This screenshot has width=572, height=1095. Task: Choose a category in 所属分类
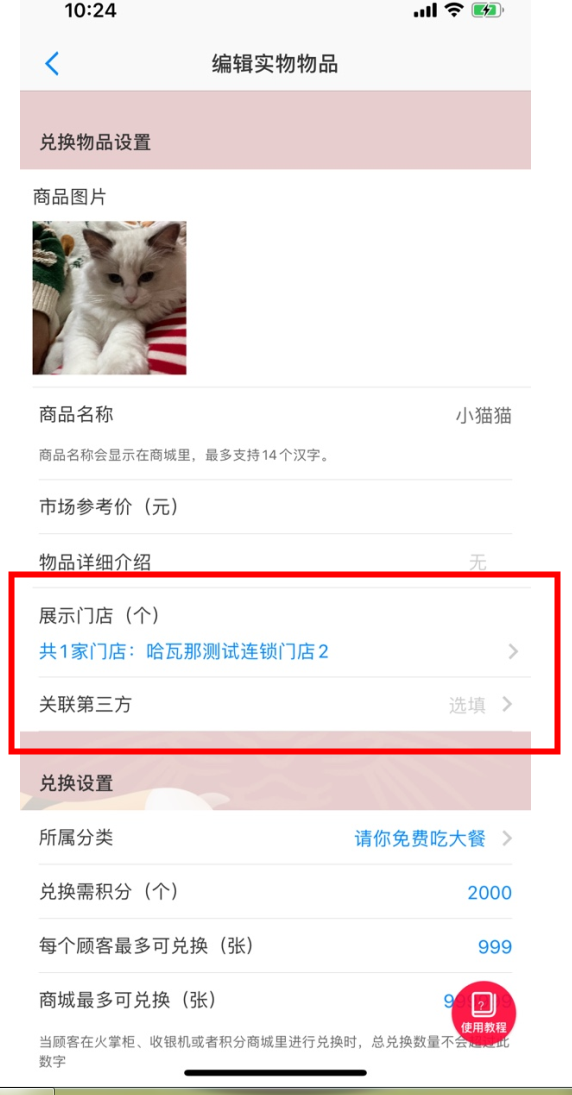pos(275,837)
